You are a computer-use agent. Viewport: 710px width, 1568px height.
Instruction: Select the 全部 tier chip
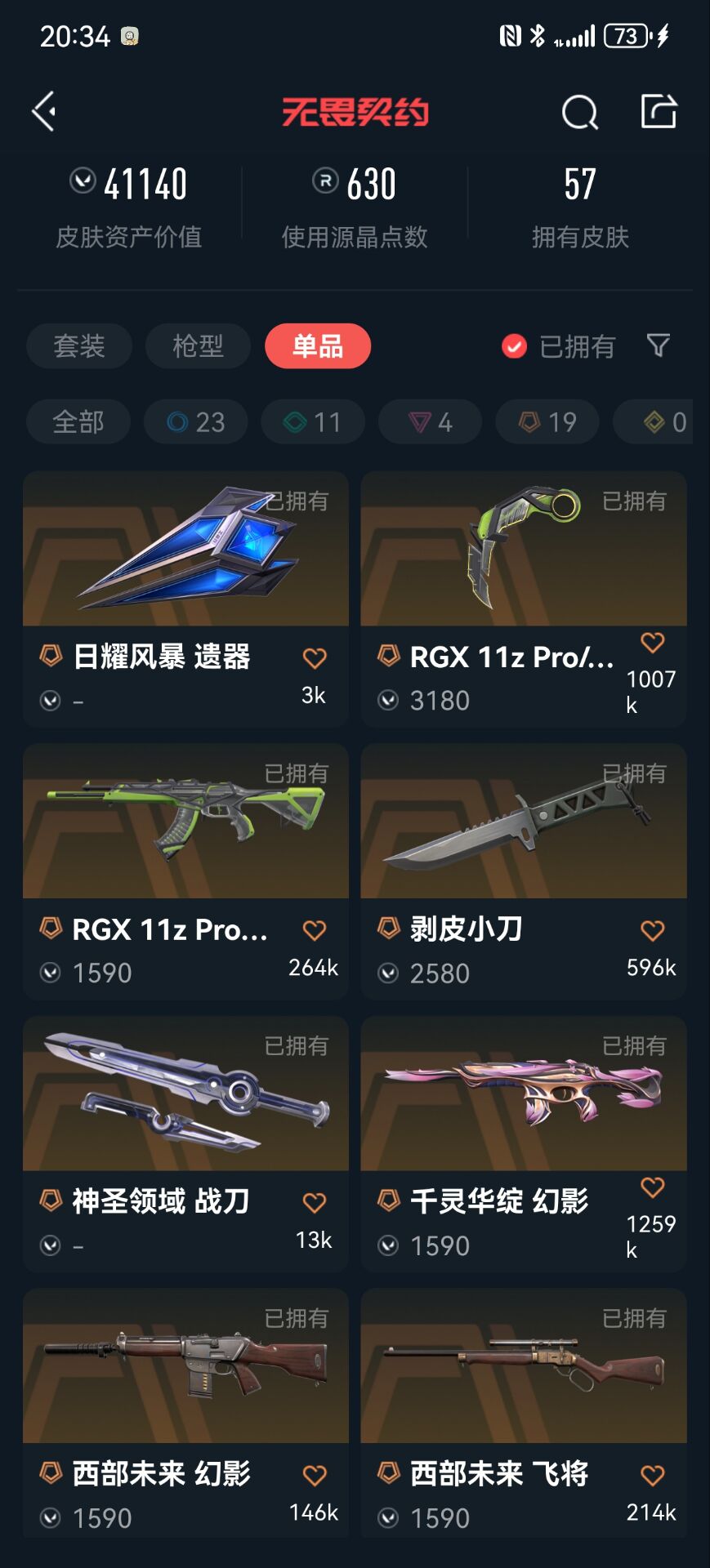coord(78,422)
